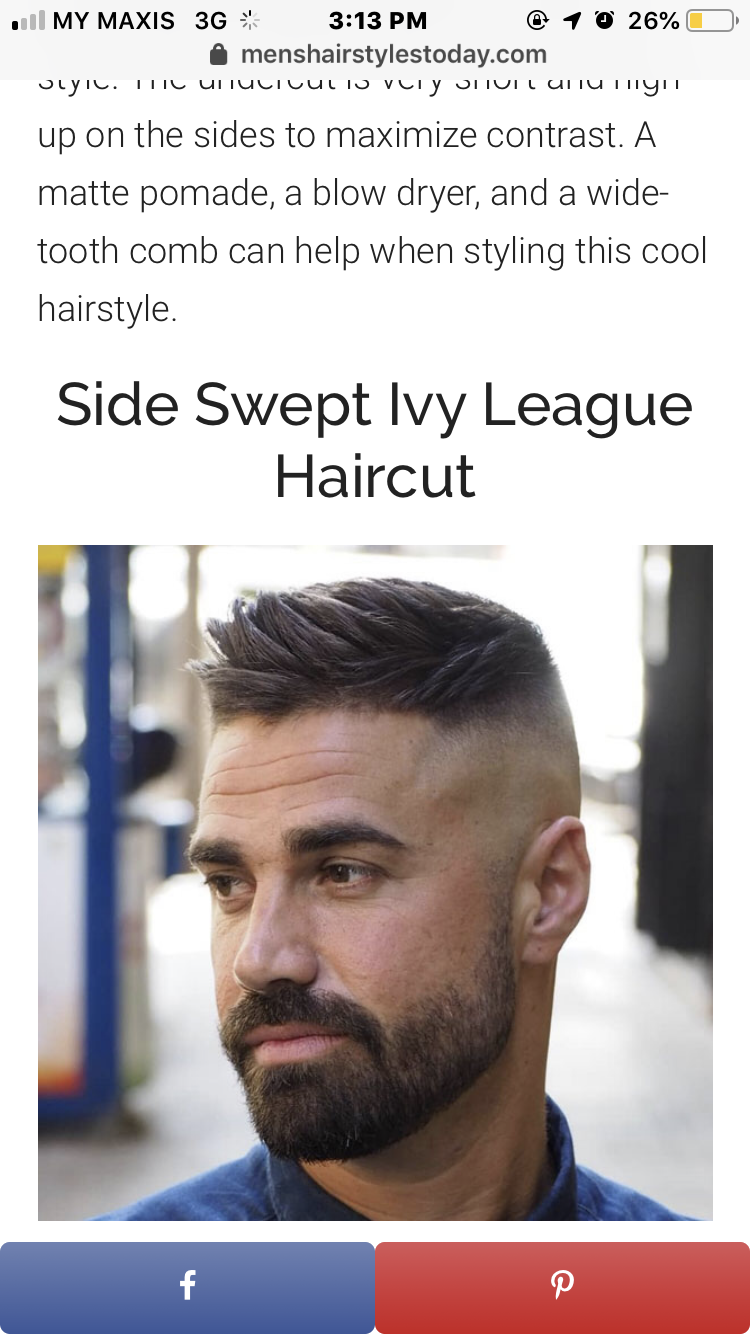Pin this page to Pinterest
Viewport: 750px width, 1334px height.
point(563,1287)
